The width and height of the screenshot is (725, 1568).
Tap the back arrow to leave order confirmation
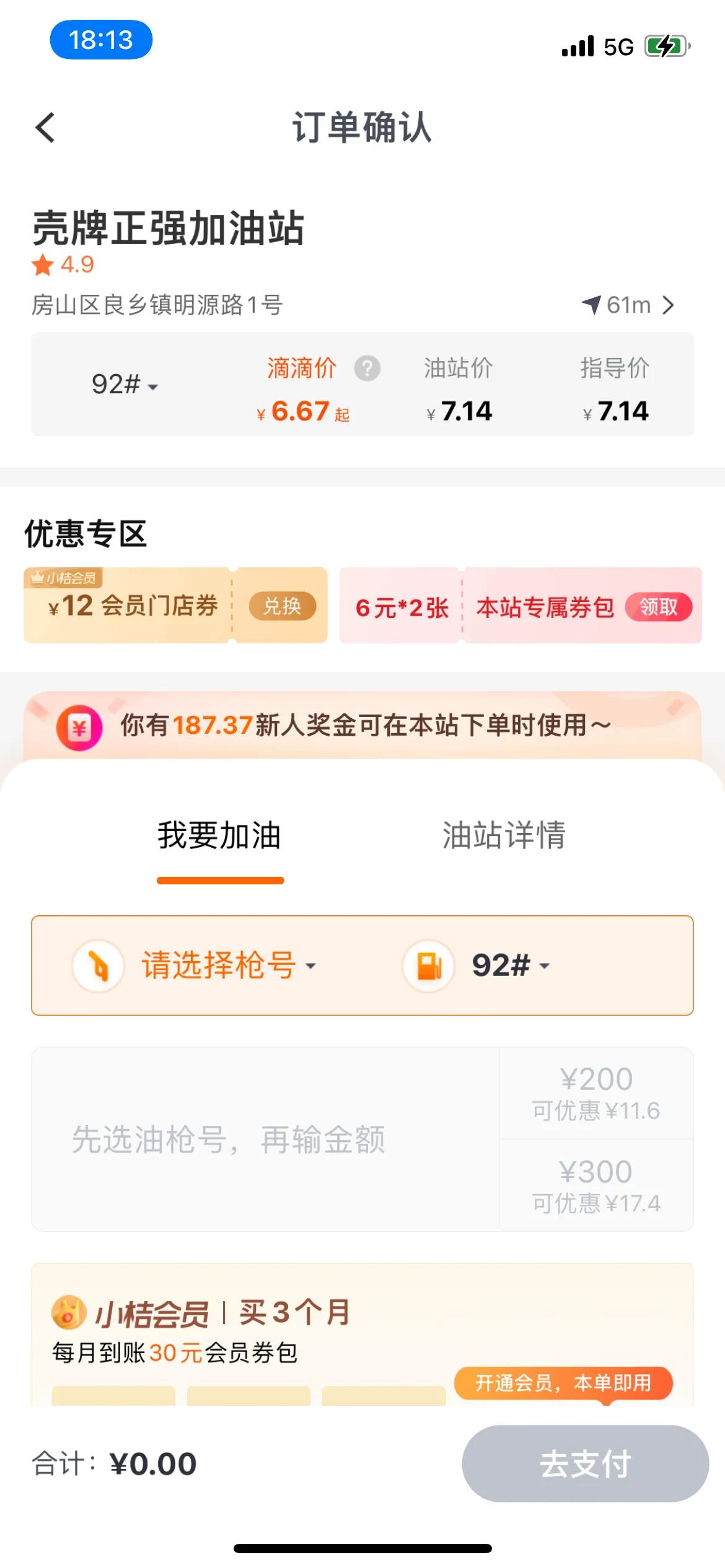[45, 128]
